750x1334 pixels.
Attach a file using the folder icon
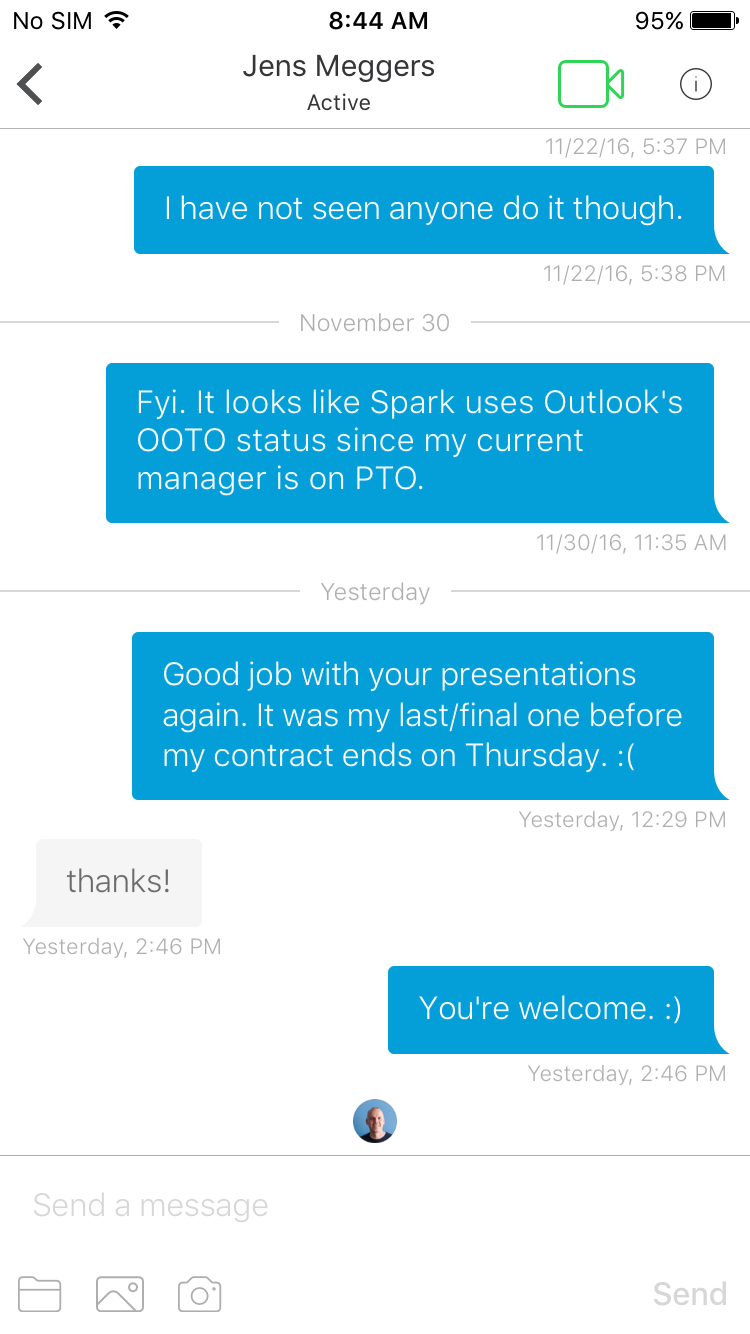coord(40,1294)
